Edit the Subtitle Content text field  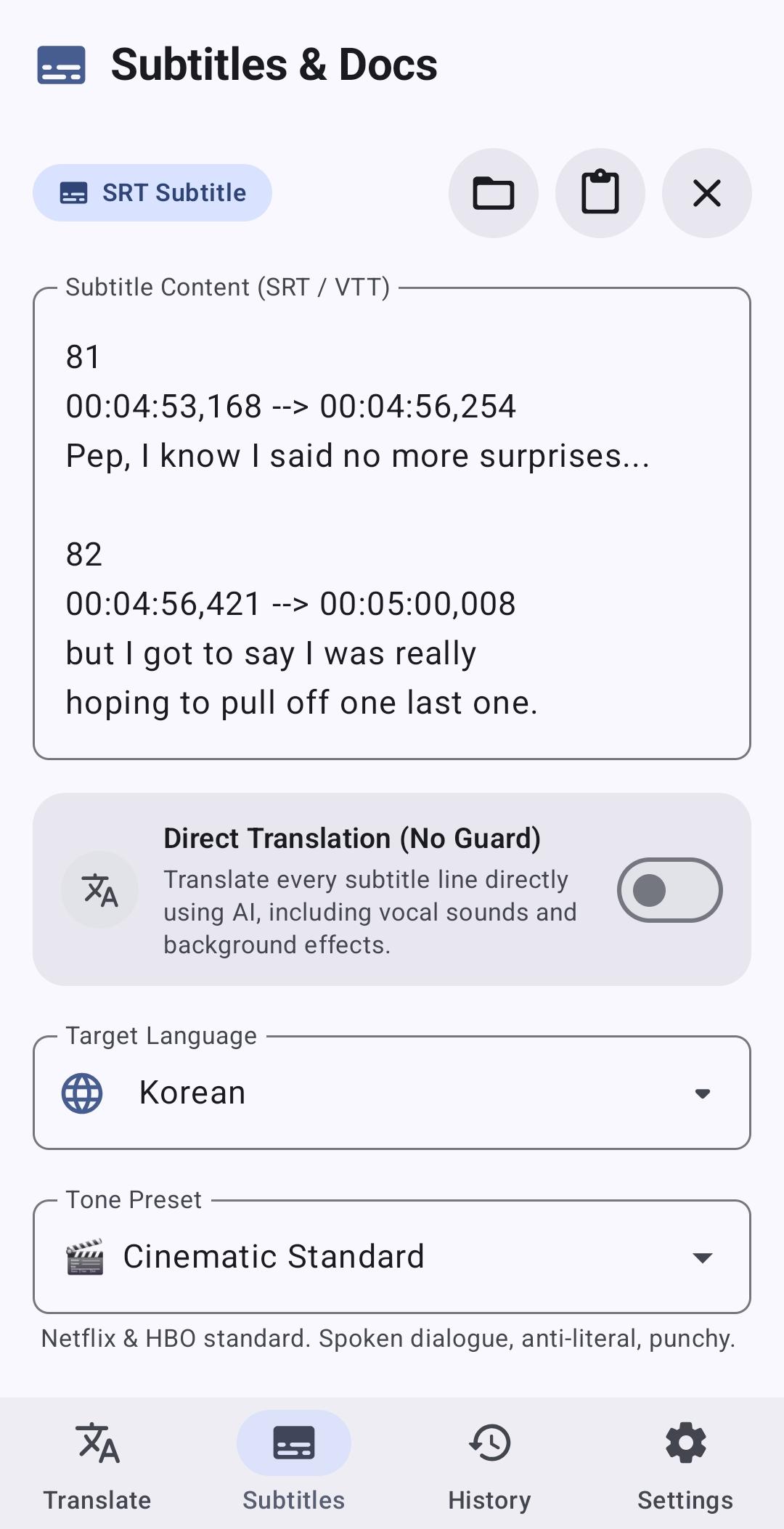point(392,523)
